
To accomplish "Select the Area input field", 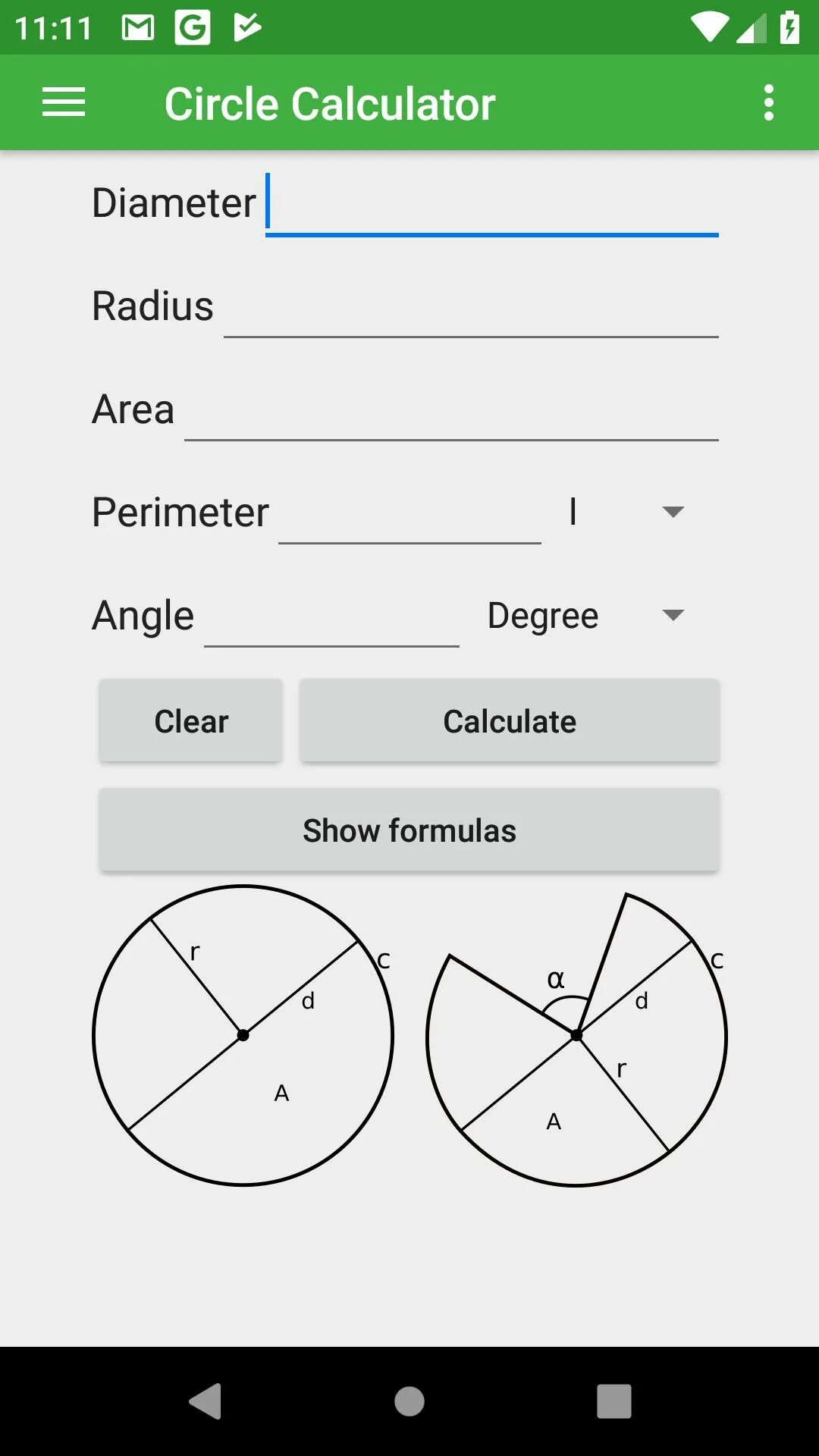I will (450, 411).
